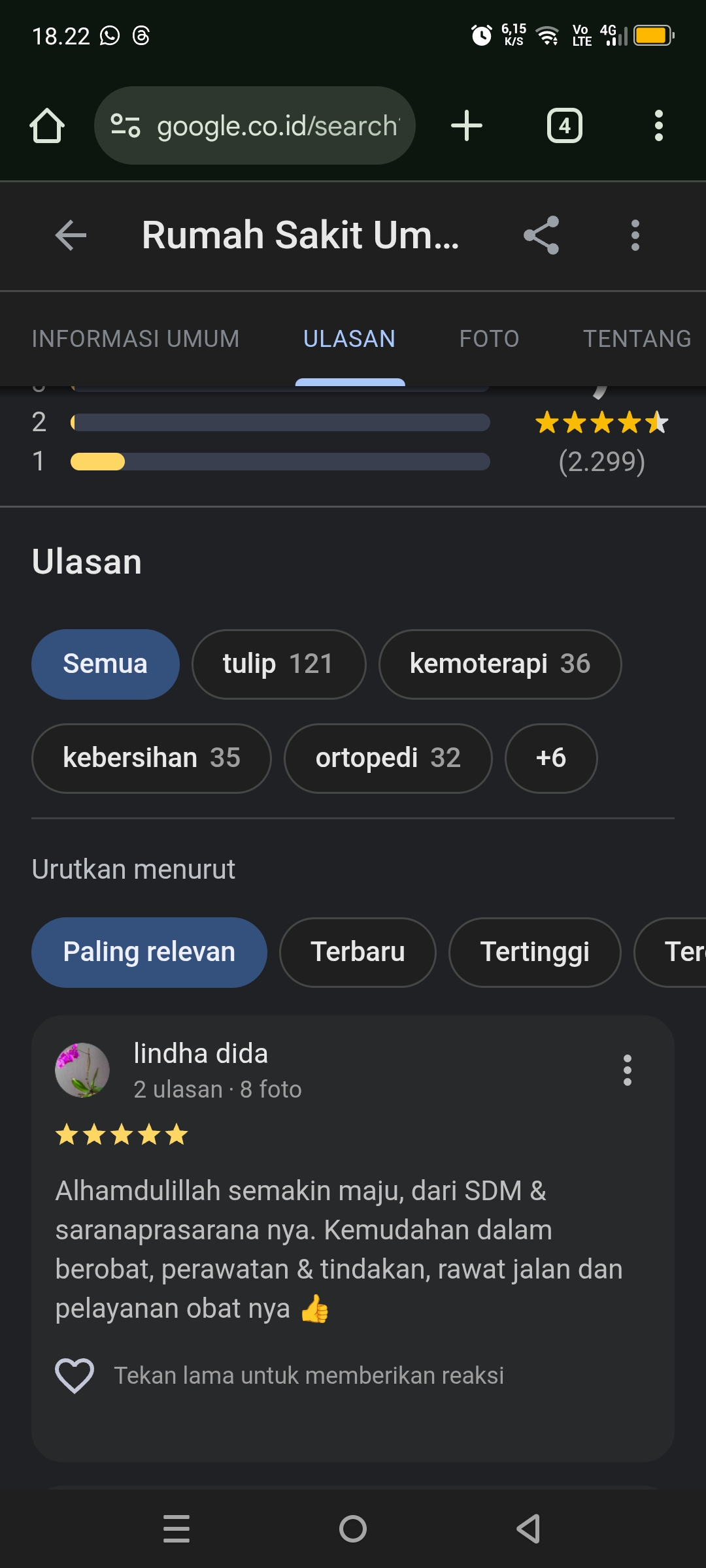Like lindha dida's review with heart
Image resolution: width=706 pixels, height=1568 pixels.
75,1375
